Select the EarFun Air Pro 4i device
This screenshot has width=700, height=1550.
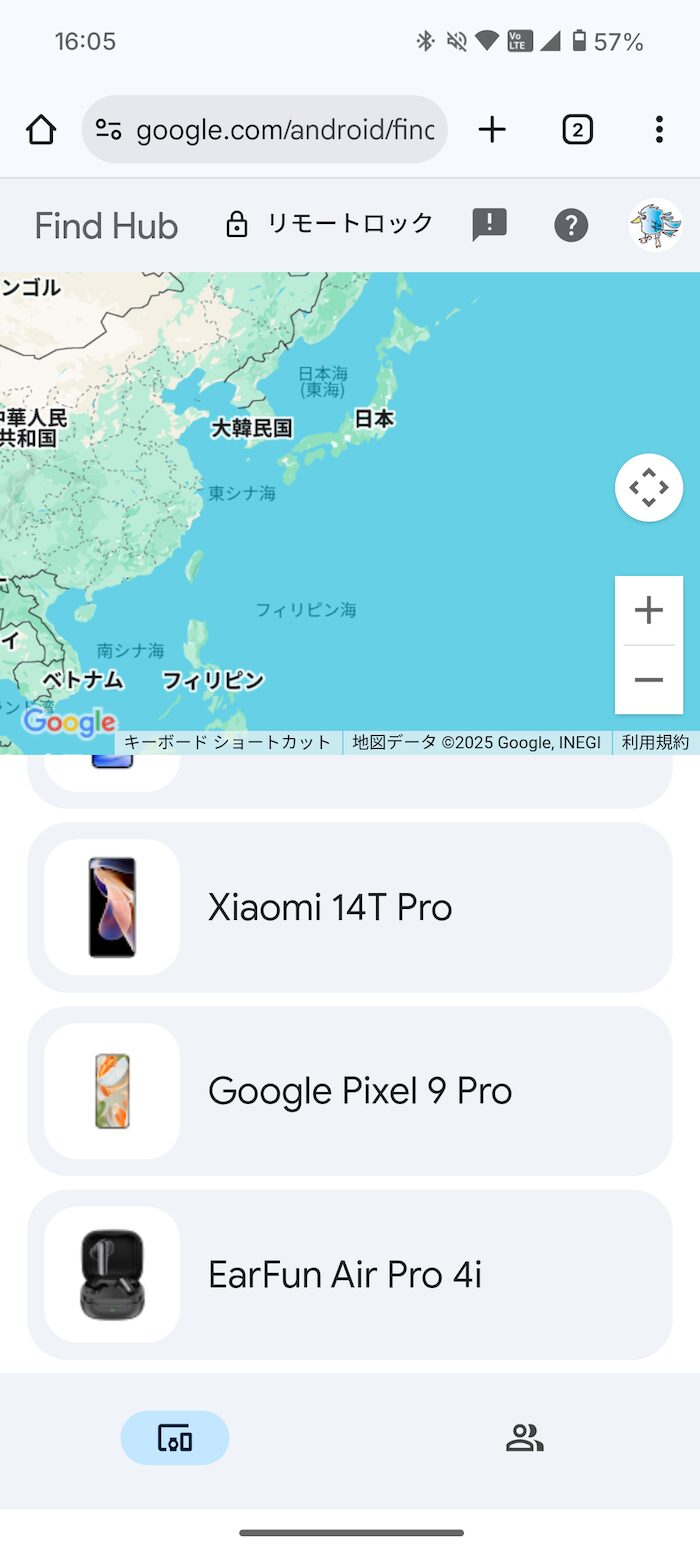pyautogui.click(x=350, y=1275)
